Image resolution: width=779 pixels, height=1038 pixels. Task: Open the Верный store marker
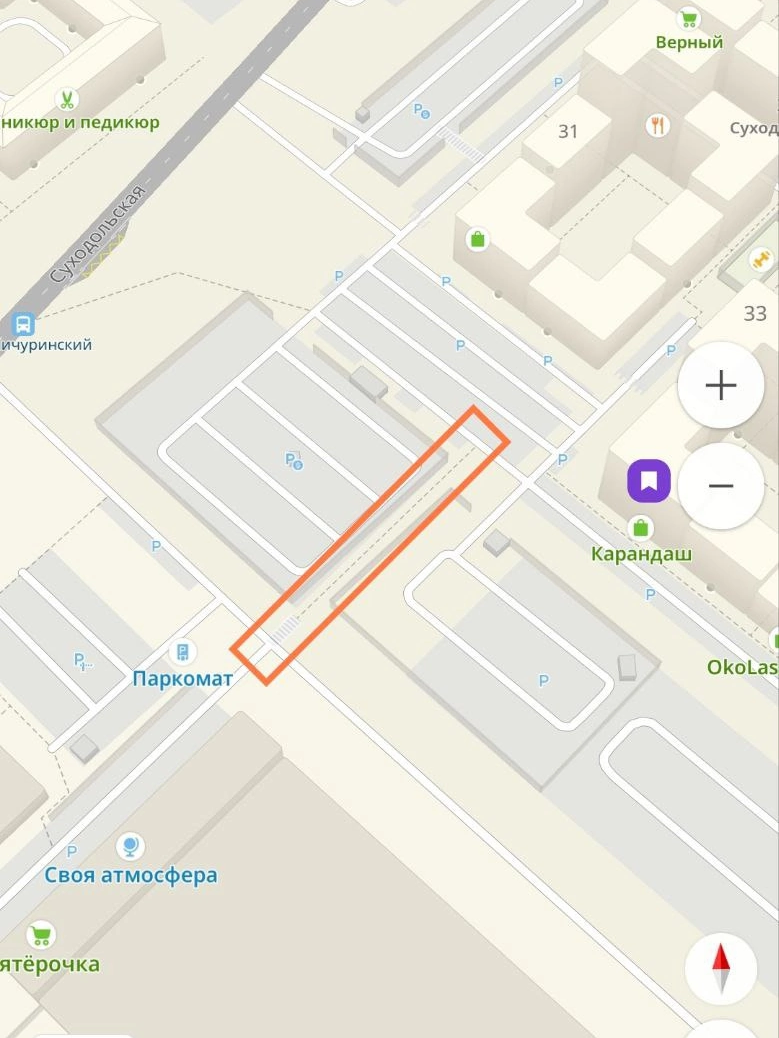pos(688,18)
